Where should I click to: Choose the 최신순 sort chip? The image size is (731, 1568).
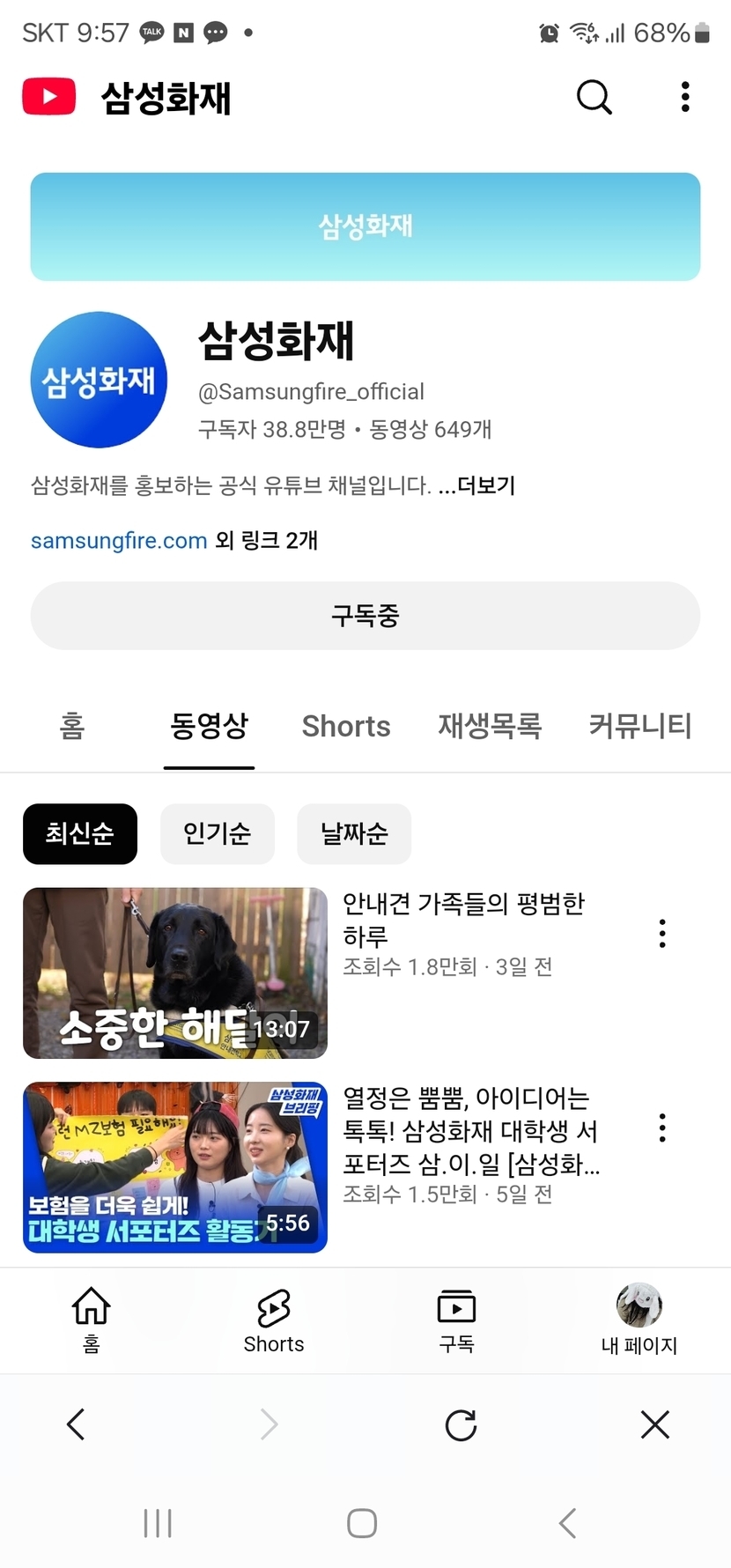pyautogui.click(x=80, y=833)
